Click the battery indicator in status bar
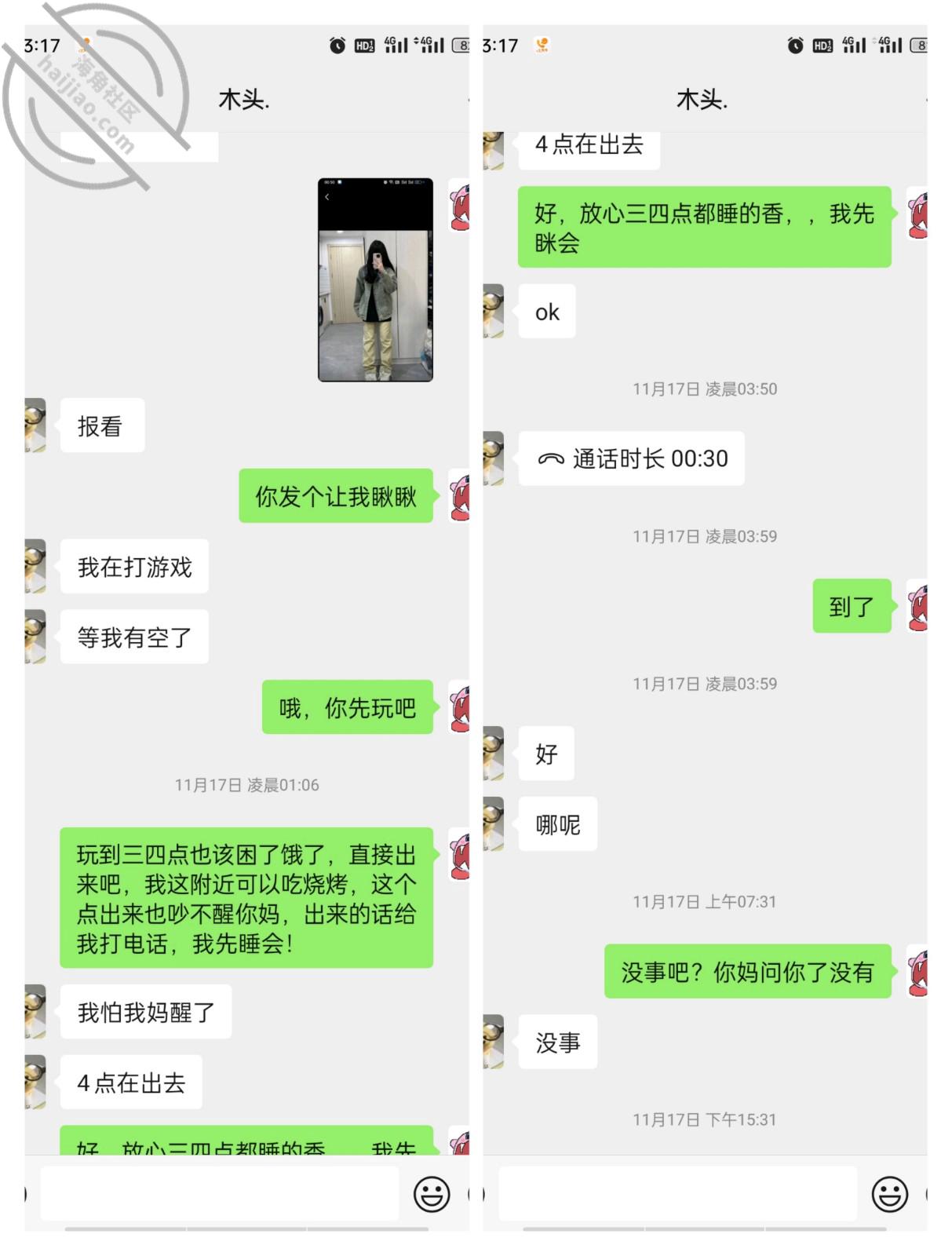 (x=461, y=45)
